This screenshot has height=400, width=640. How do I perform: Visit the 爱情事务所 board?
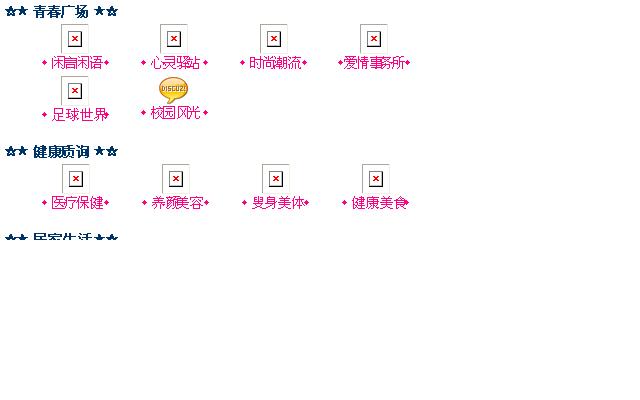click(374, 63)
